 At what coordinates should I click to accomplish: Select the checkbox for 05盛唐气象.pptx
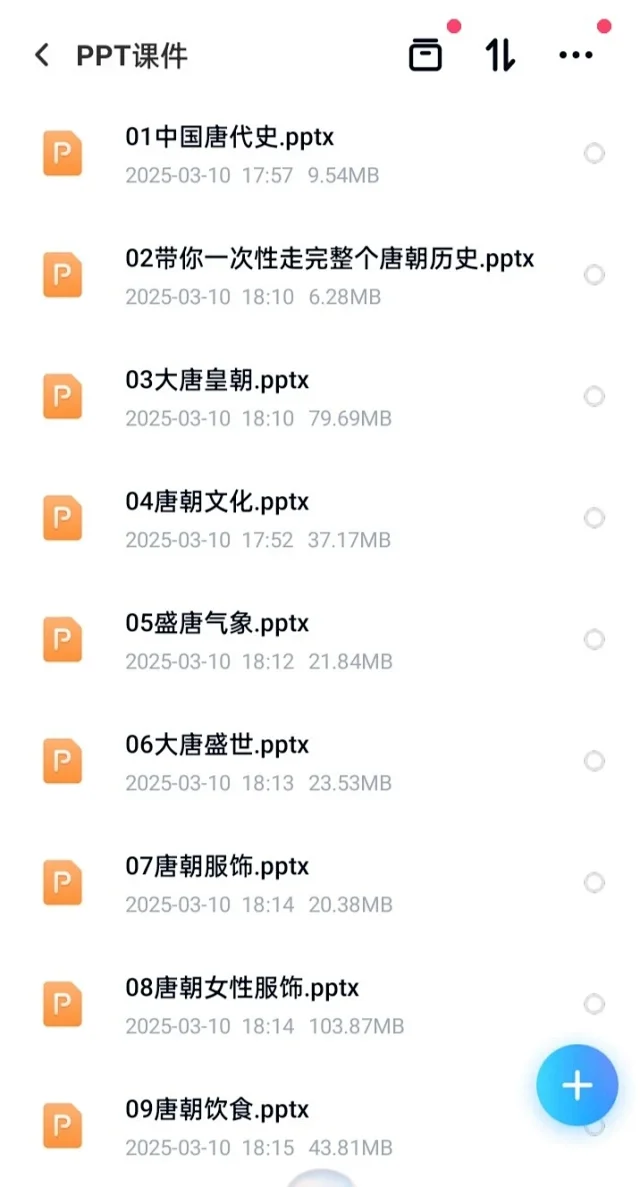(595, 640)
